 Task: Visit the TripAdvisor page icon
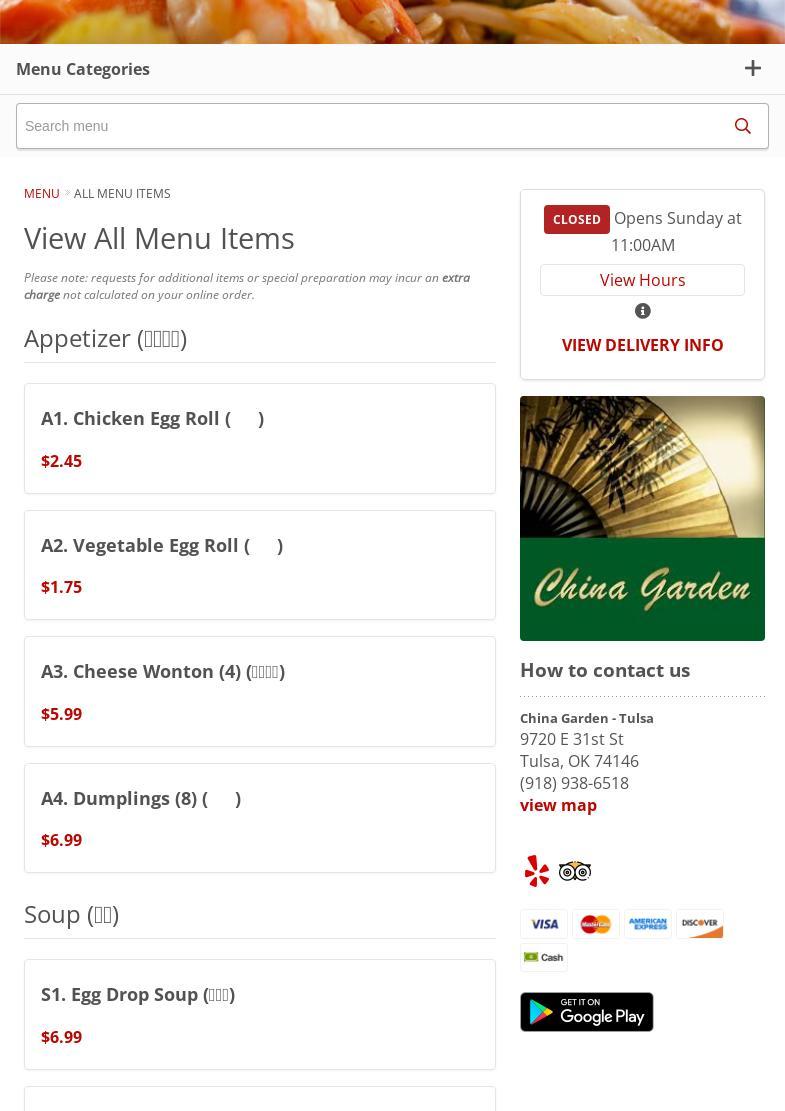(575, 871)
